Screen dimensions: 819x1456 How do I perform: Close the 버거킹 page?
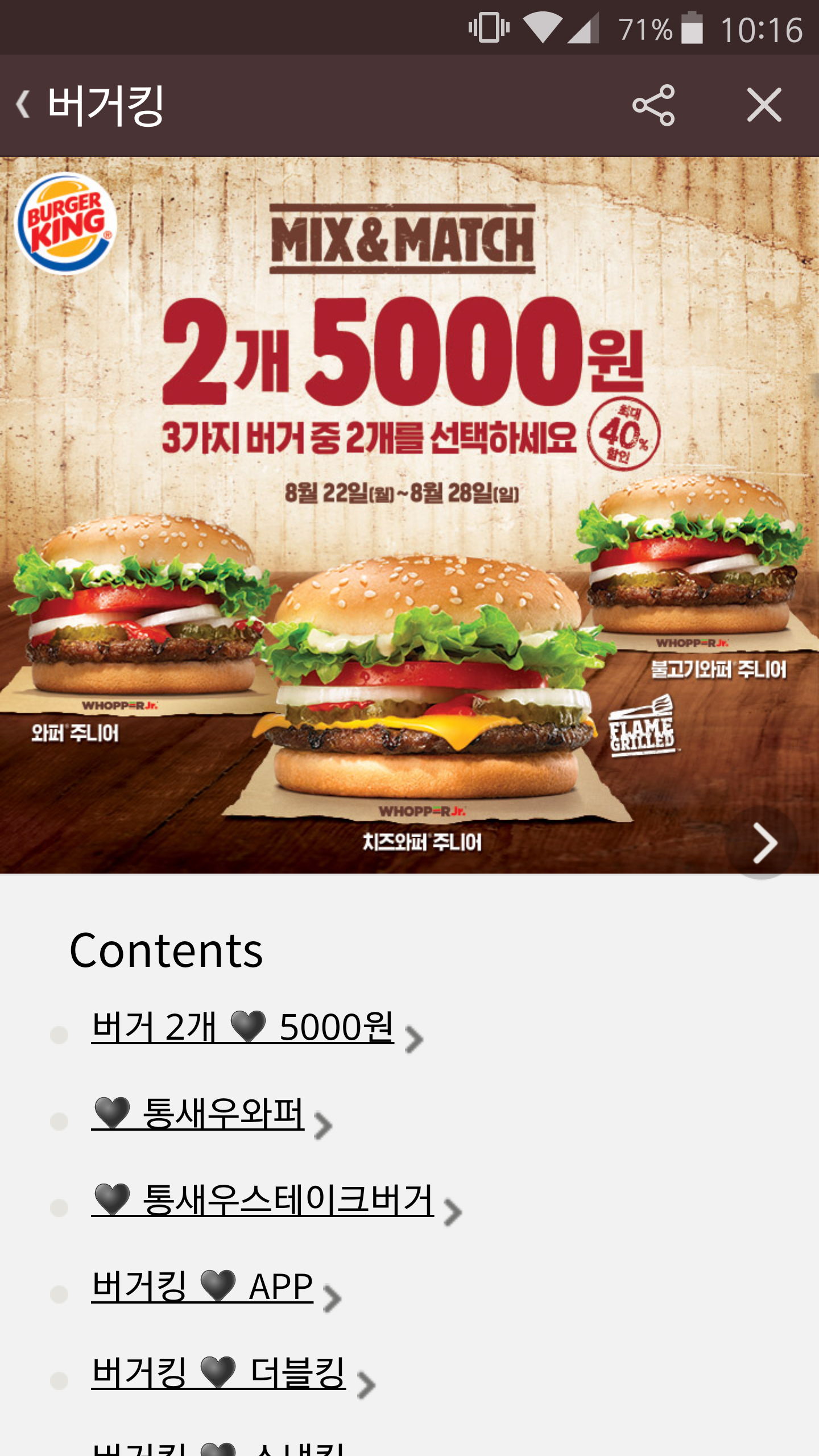coord(764,105)
